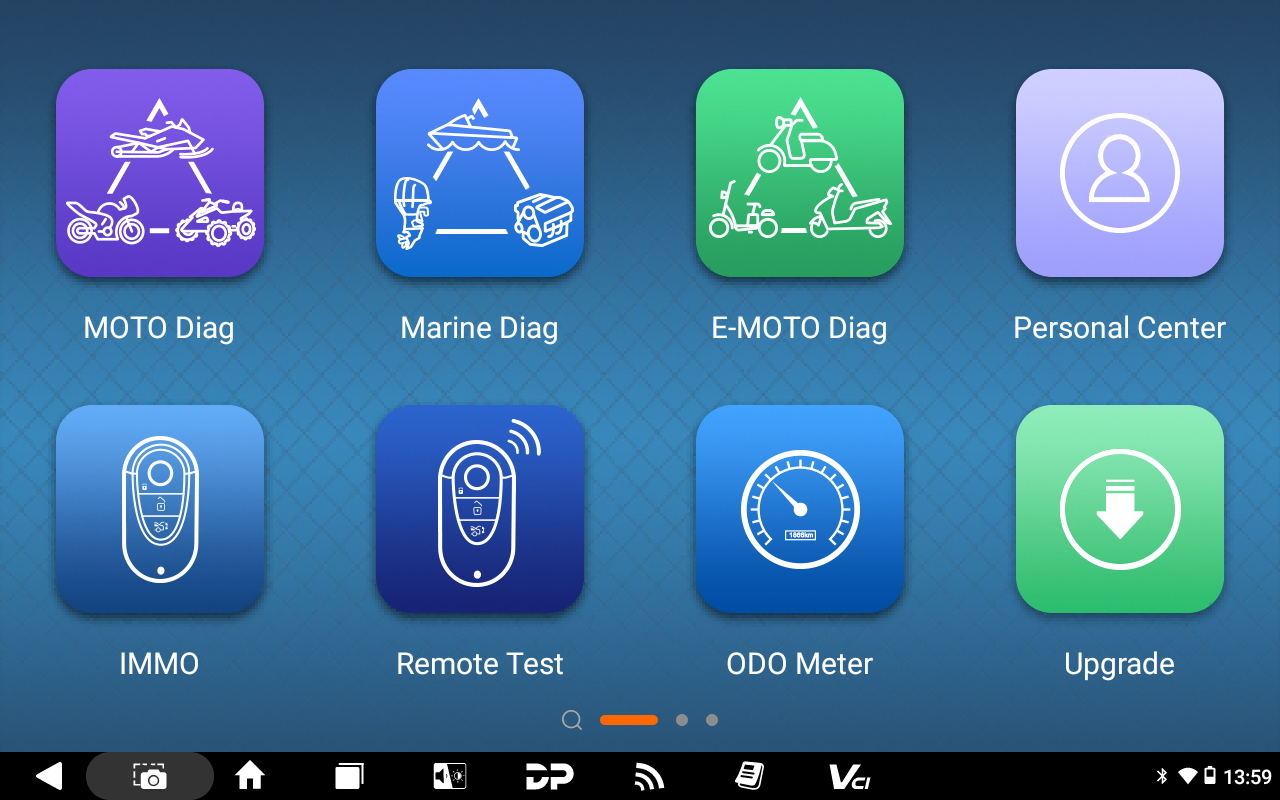Open ODO Meter
The height and width of the screenshot is (800, 1280).
[800, 509]
